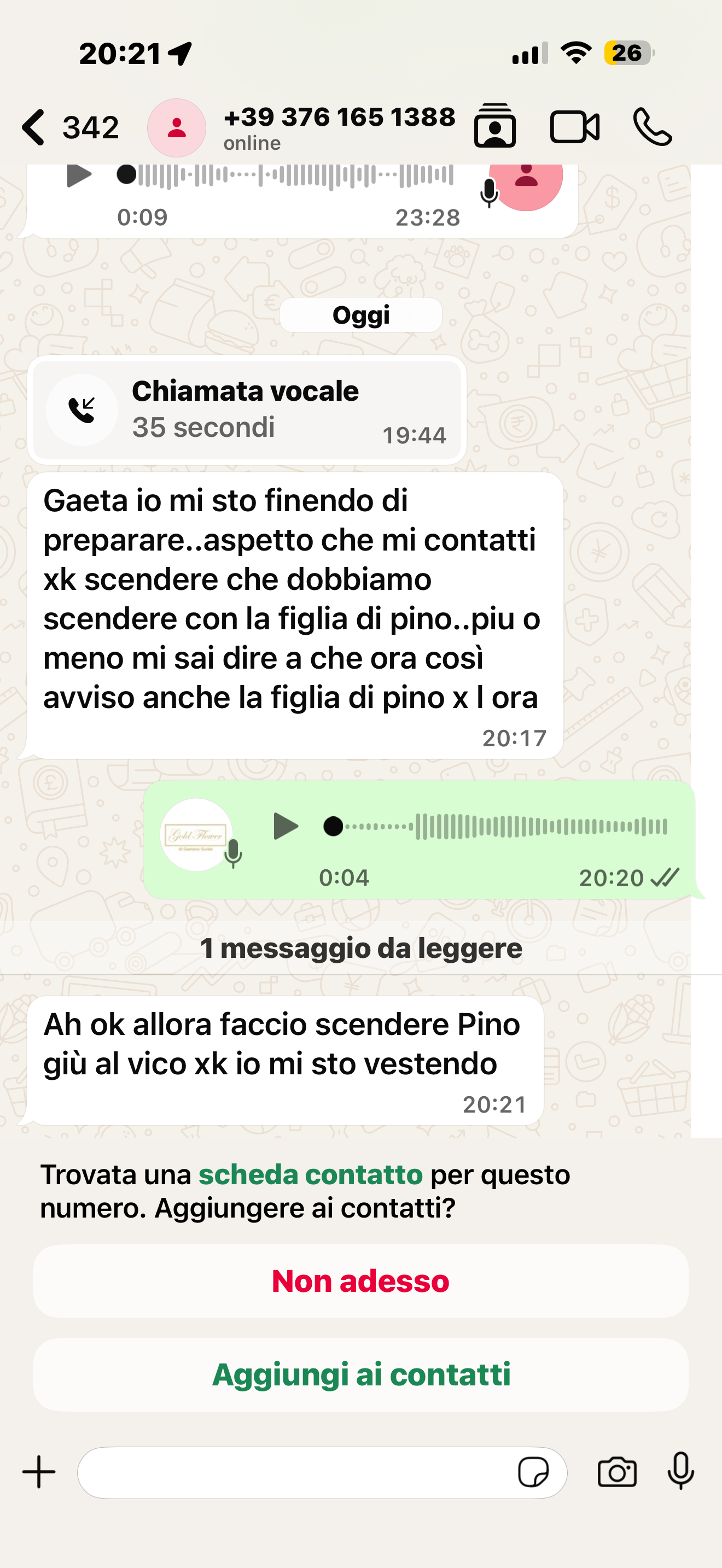Dismiss with Non adesso
The image size is (722, 1568).
pyautogui.click(x=360, y=1280)
